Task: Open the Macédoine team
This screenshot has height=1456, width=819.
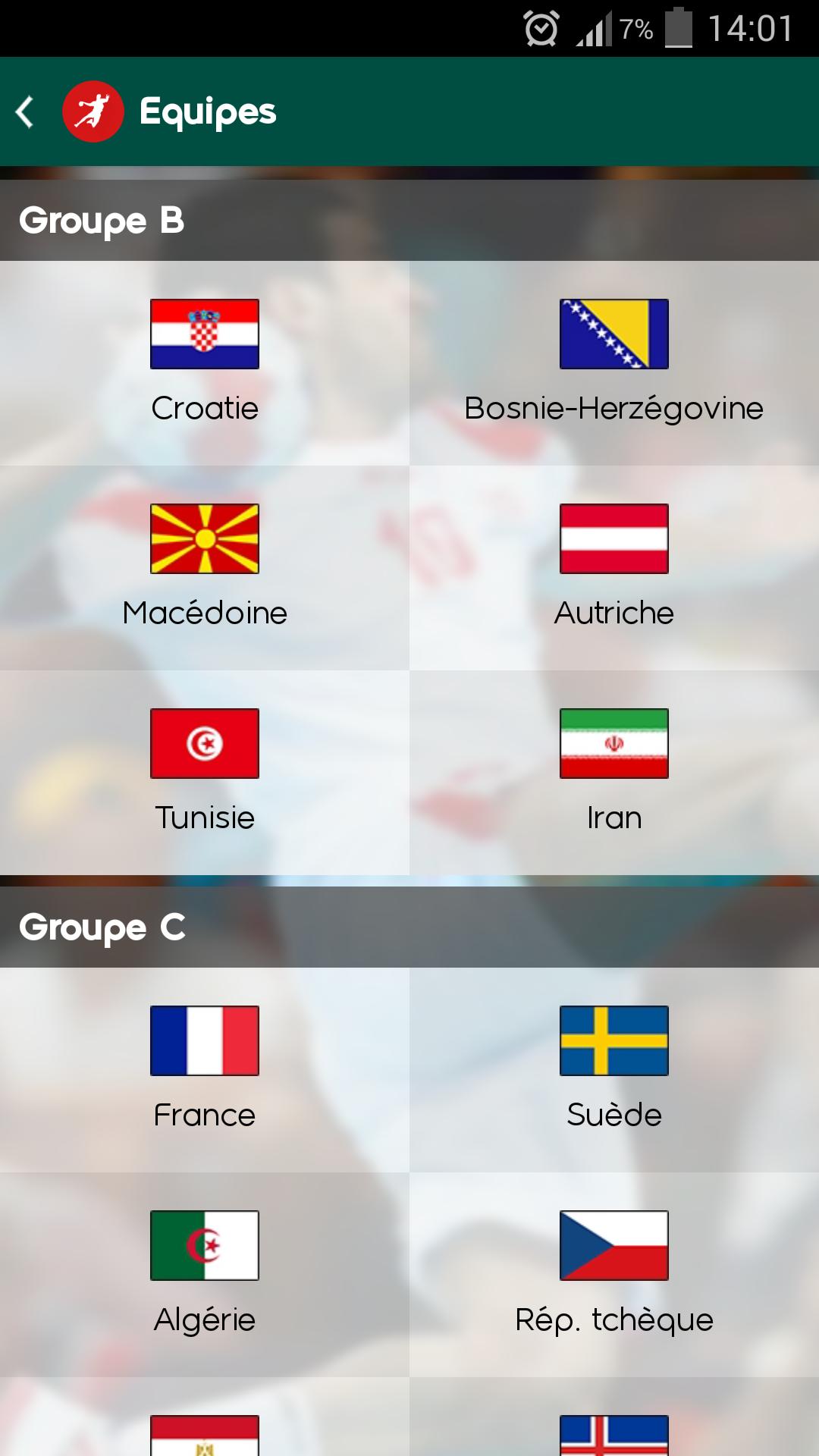Action: [x=205, y=567]
